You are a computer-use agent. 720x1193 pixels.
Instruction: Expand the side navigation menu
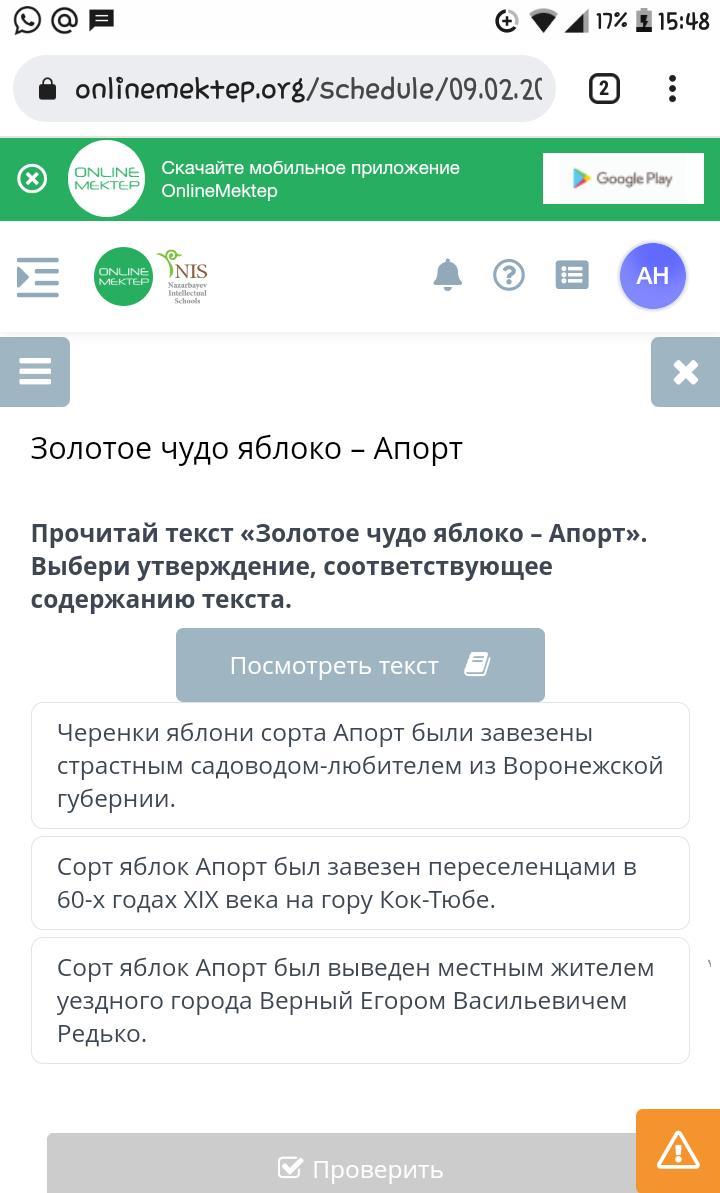38,277
